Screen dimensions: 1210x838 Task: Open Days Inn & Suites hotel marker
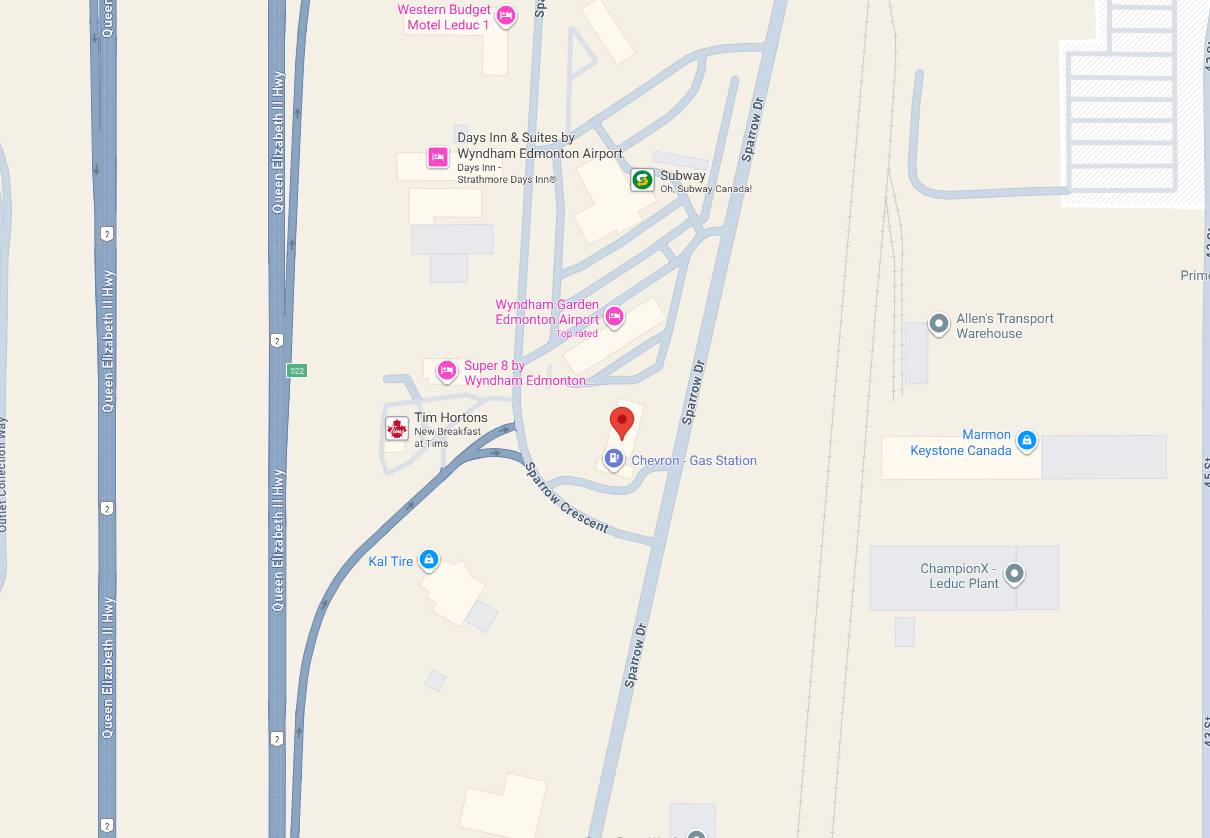pyautogui.click(x=437, y=157)
